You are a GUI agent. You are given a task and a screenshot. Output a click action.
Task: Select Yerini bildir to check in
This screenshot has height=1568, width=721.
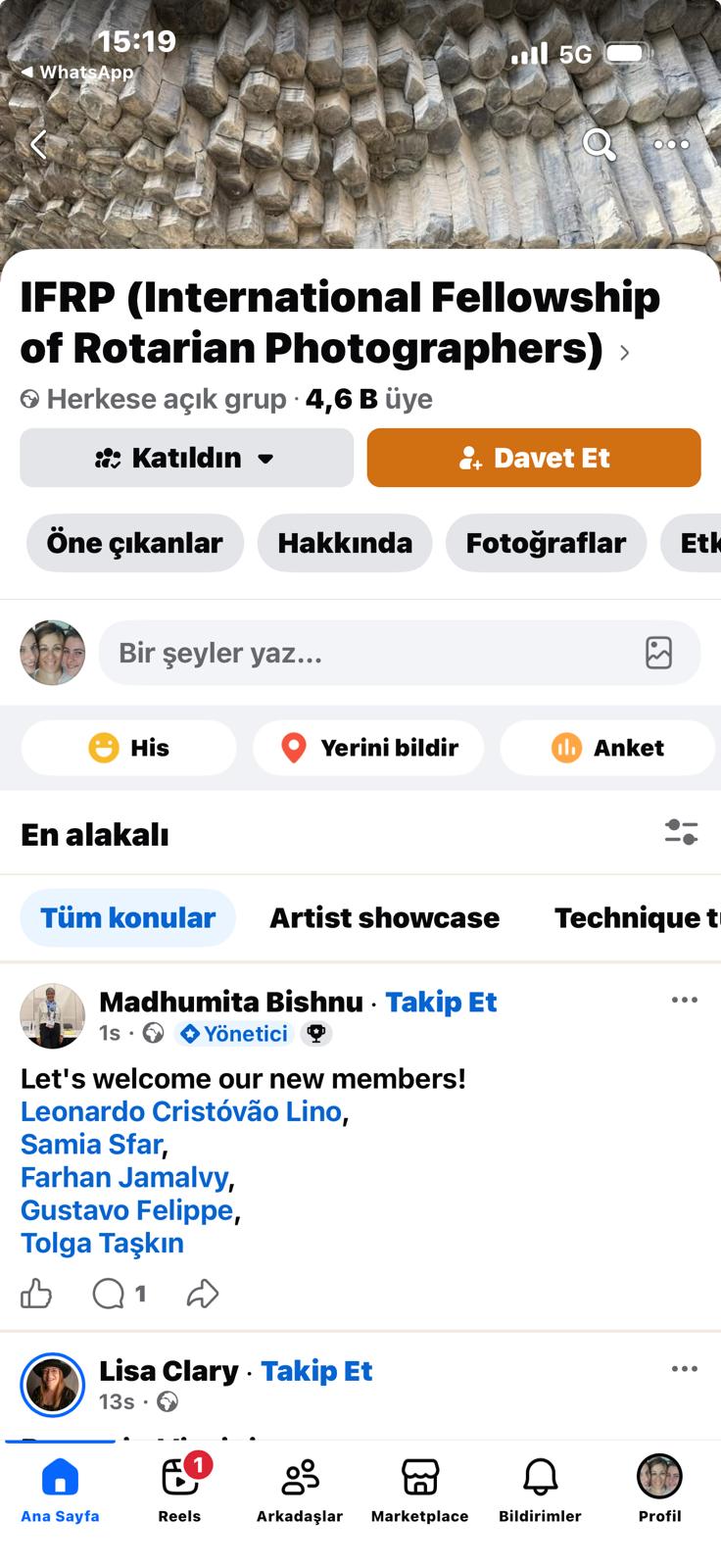[368, 748]
